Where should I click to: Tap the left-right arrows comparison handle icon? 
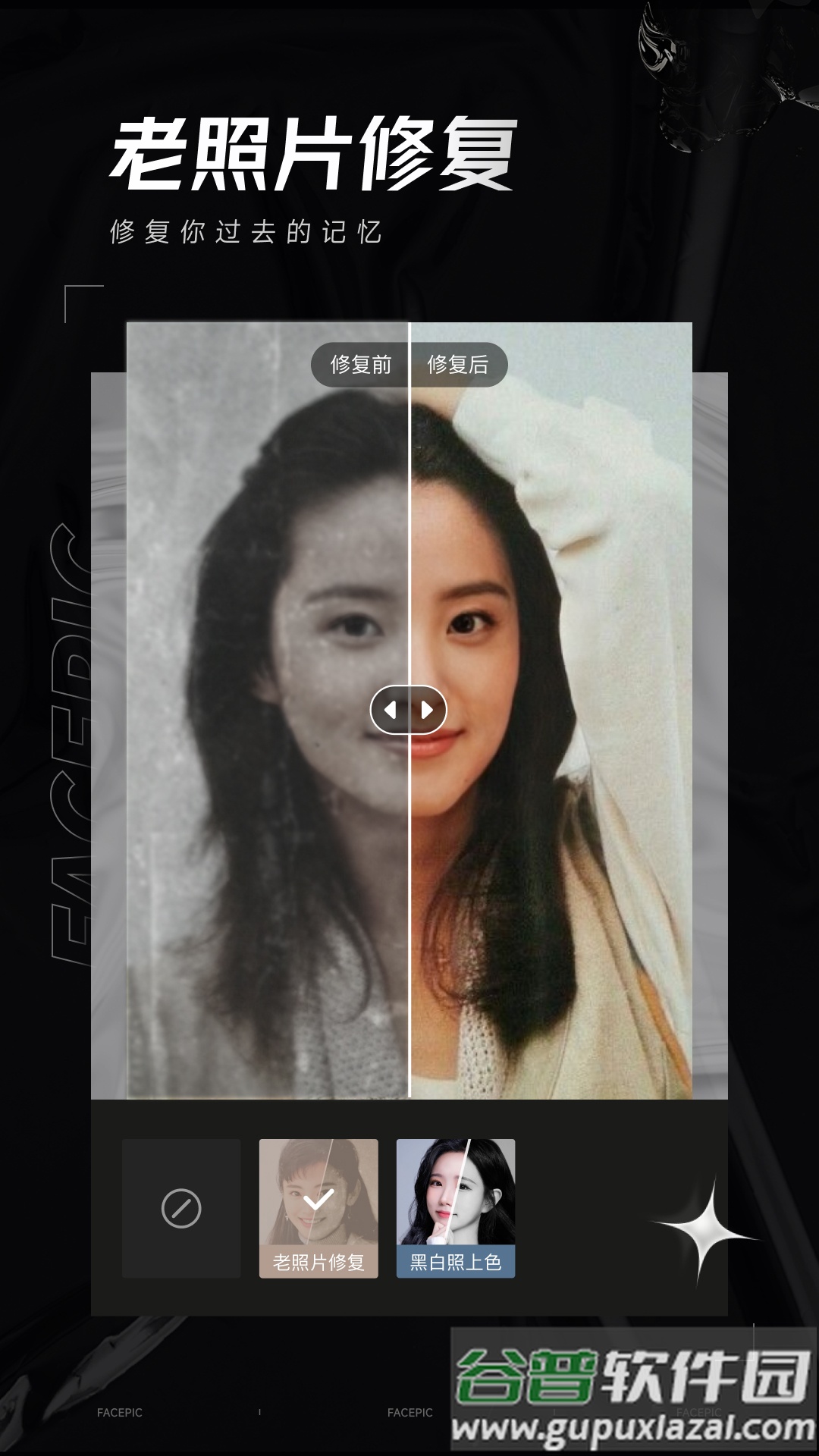click(409, 711)
